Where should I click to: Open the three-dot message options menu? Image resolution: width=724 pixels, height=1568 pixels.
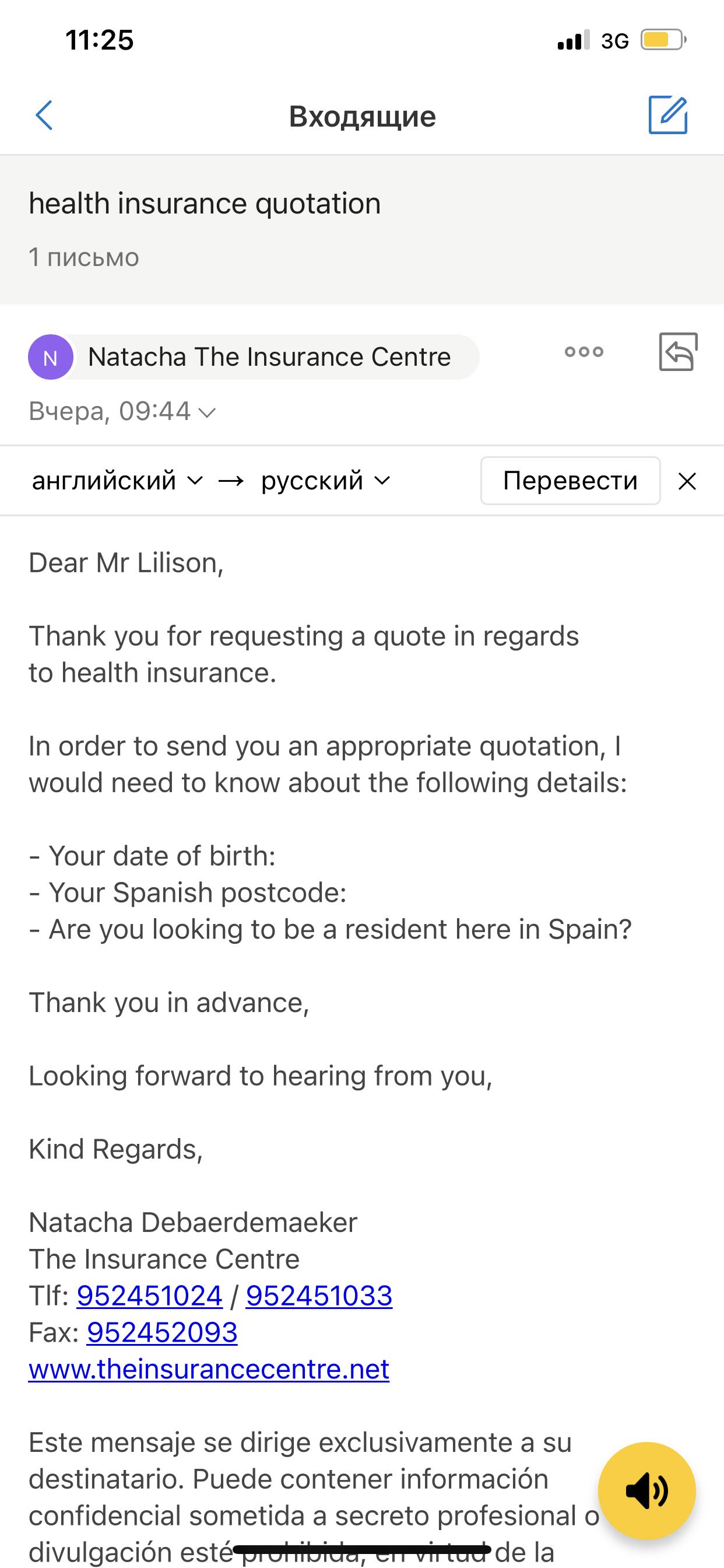pyautogui.click(x=584, y=352)
